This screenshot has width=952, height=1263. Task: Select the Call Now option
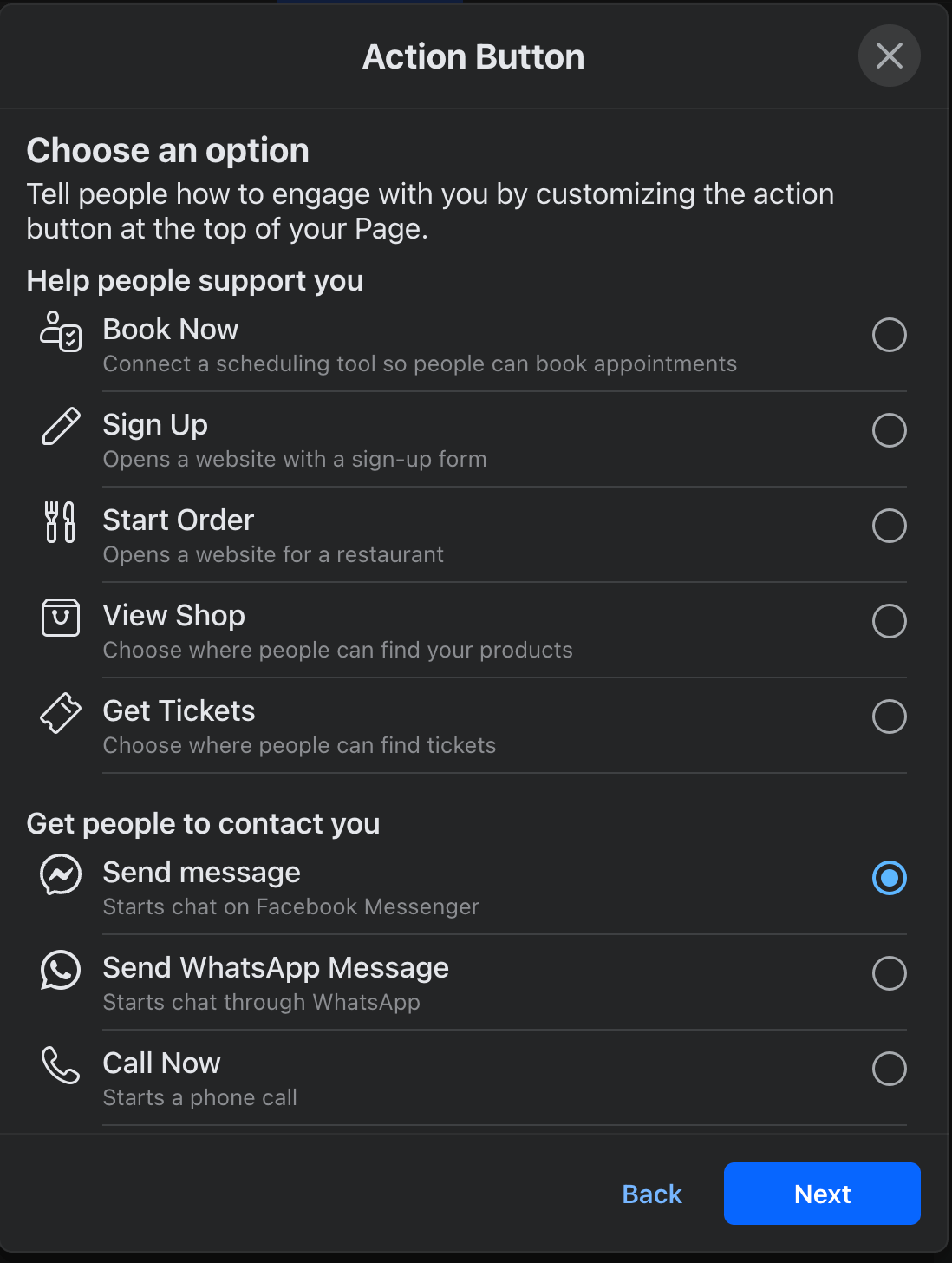pyautogui.click(x=889, y=1069)
